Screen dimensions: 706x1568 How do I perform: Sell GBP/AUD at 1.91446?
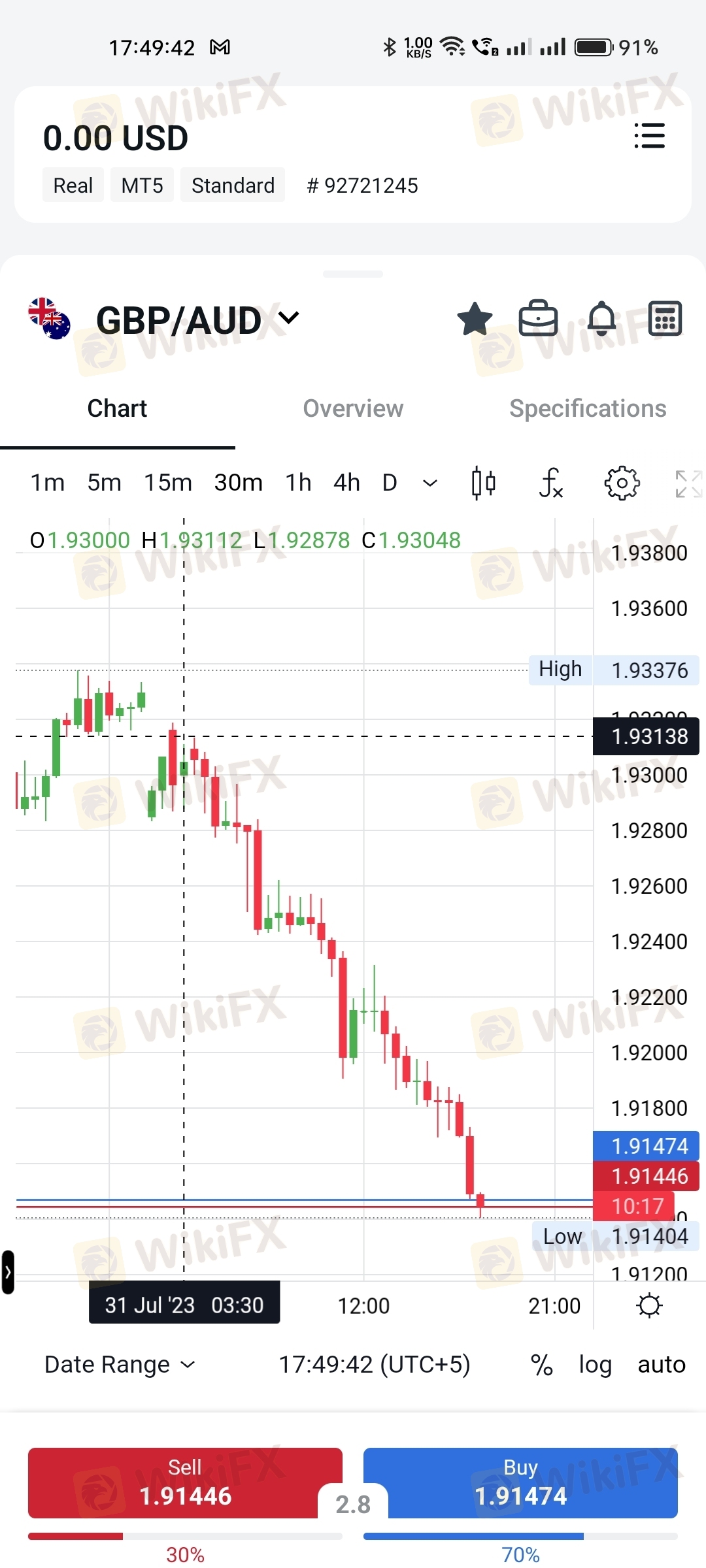185,1483
